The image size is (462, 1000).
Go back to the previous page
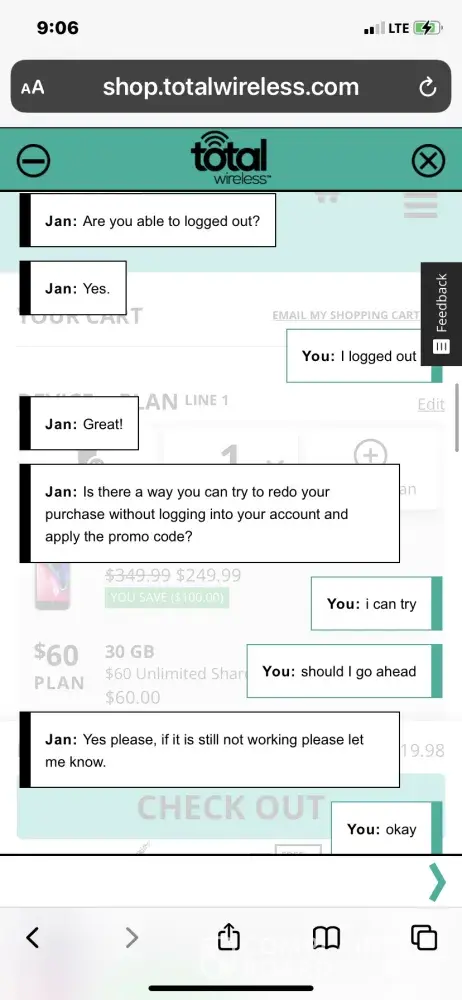pos(33,937)
